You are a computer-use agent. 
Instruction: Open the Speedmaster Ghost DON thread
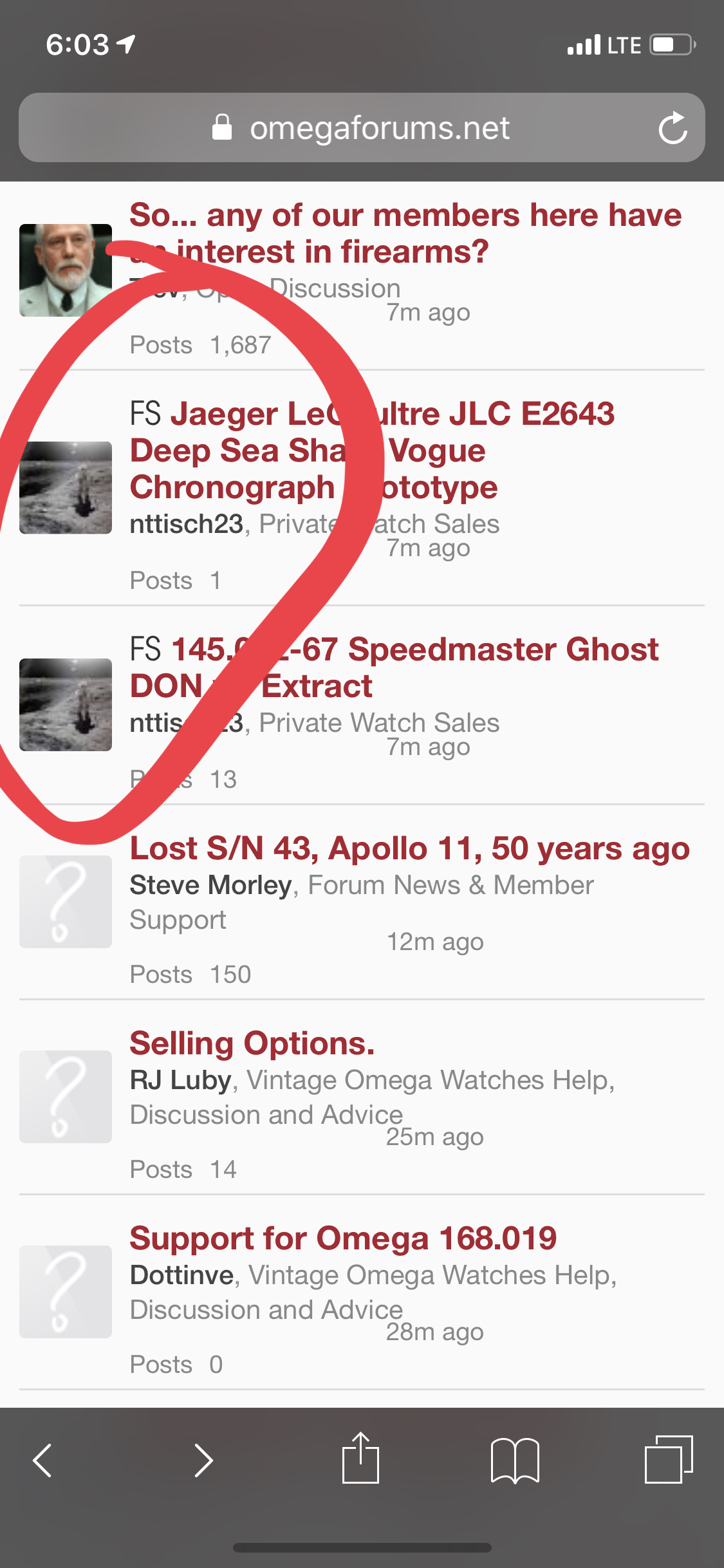[394, 667]
